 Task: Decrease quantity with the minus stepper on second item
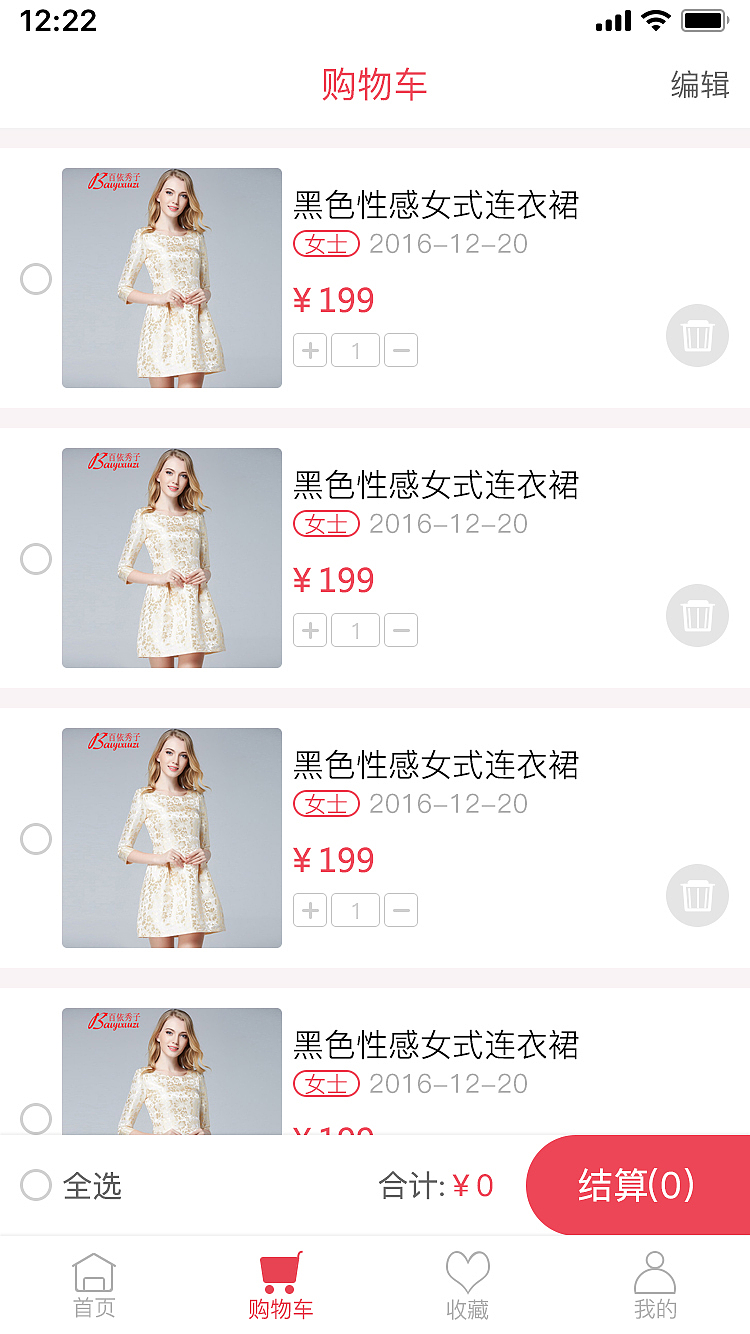click(x=401, y=630)
